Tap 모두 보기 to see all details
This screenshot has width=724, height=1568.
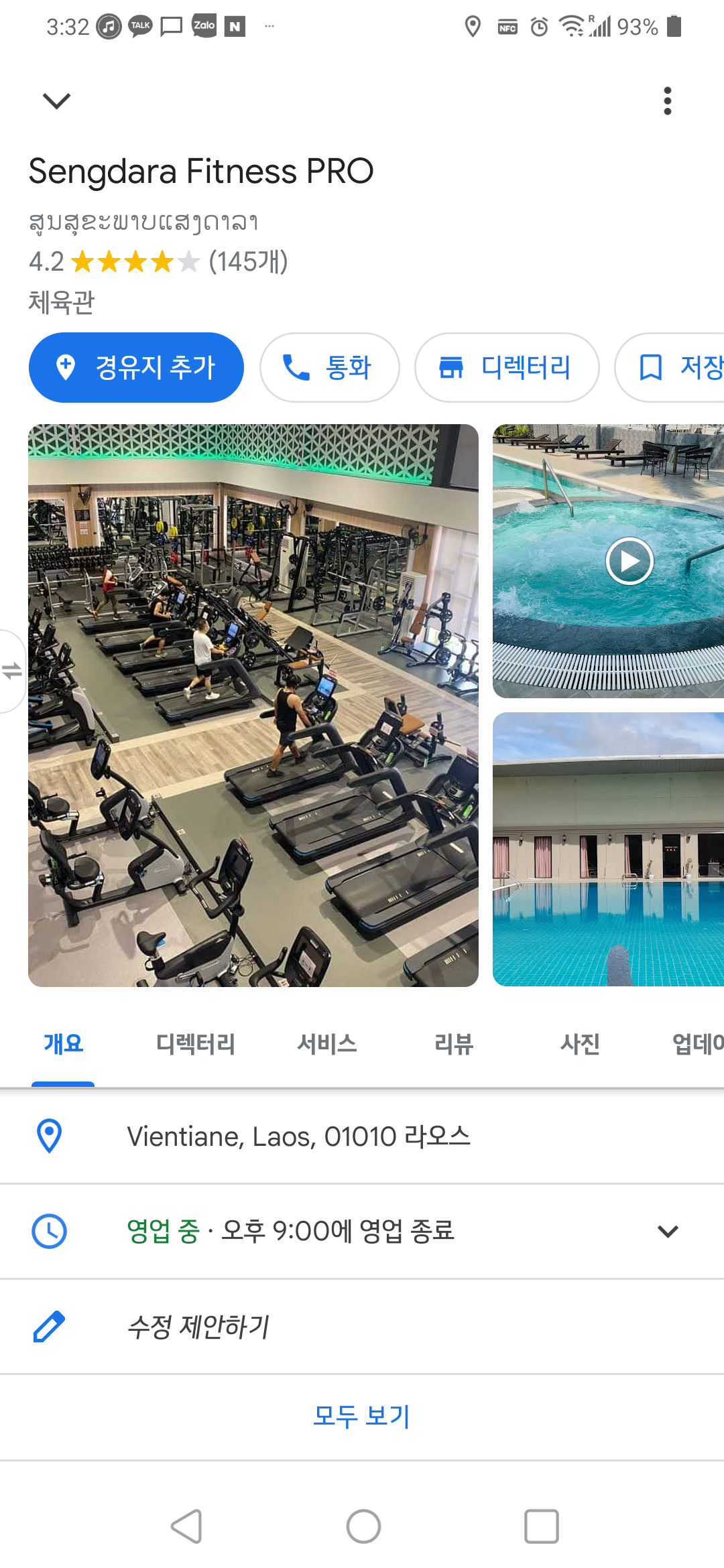tap(362, 1417)
